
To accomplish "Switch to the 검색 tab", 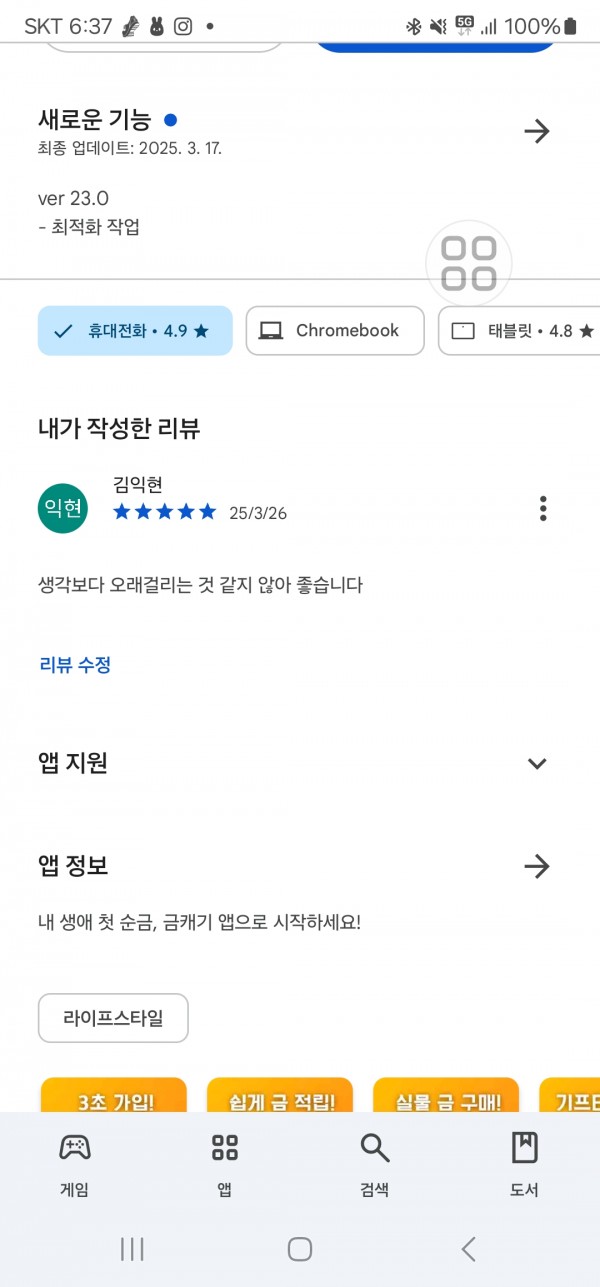I will tap(375, 1164).
